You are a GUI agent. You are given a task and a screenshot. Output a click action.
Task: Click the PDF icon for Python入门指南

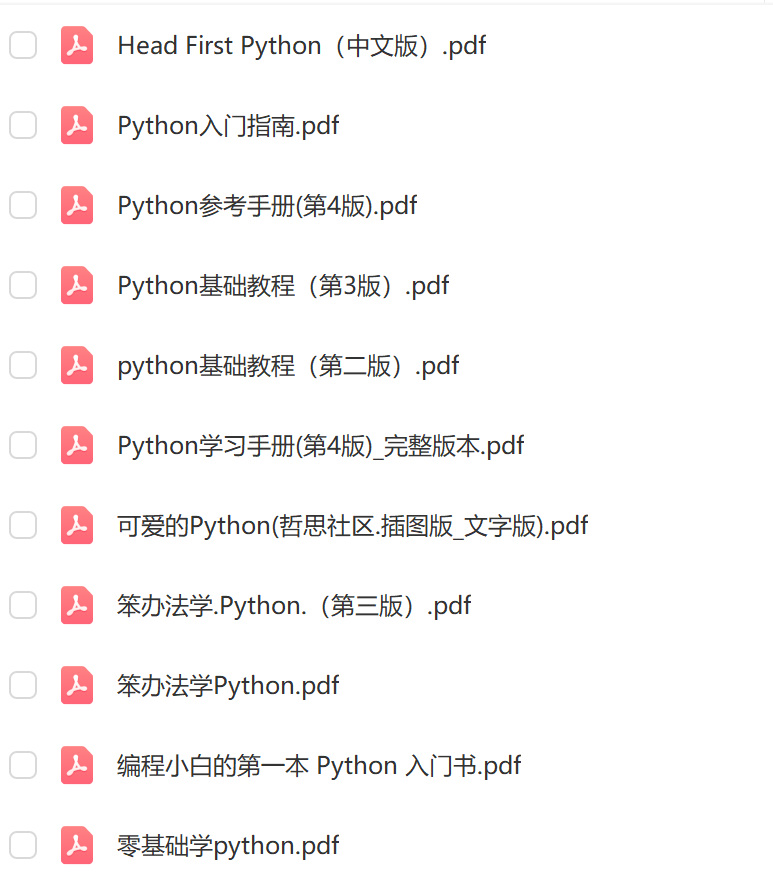point(77,125)
